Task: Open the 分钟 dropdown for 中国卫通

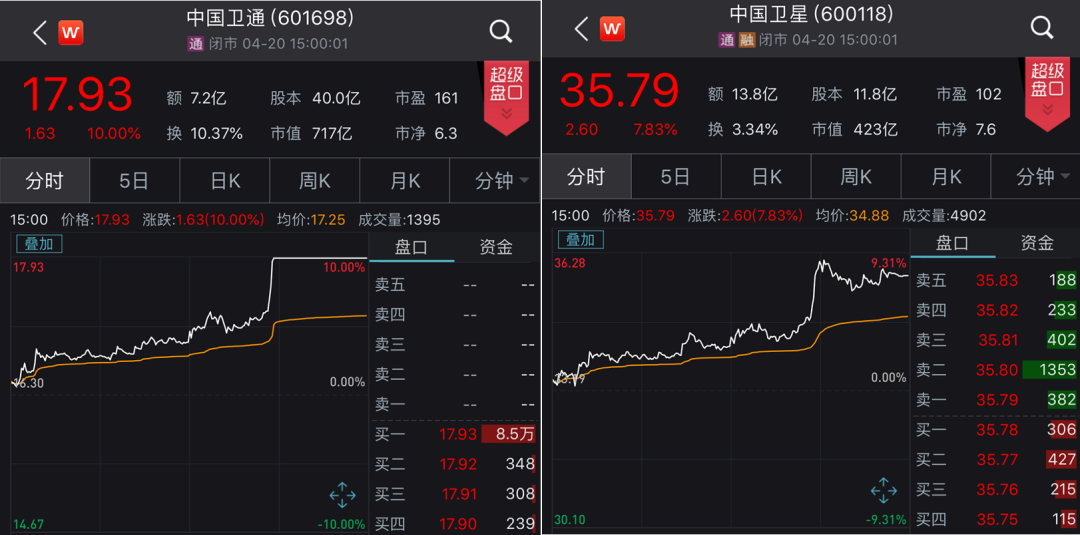Action: click(x=502, y=180)
